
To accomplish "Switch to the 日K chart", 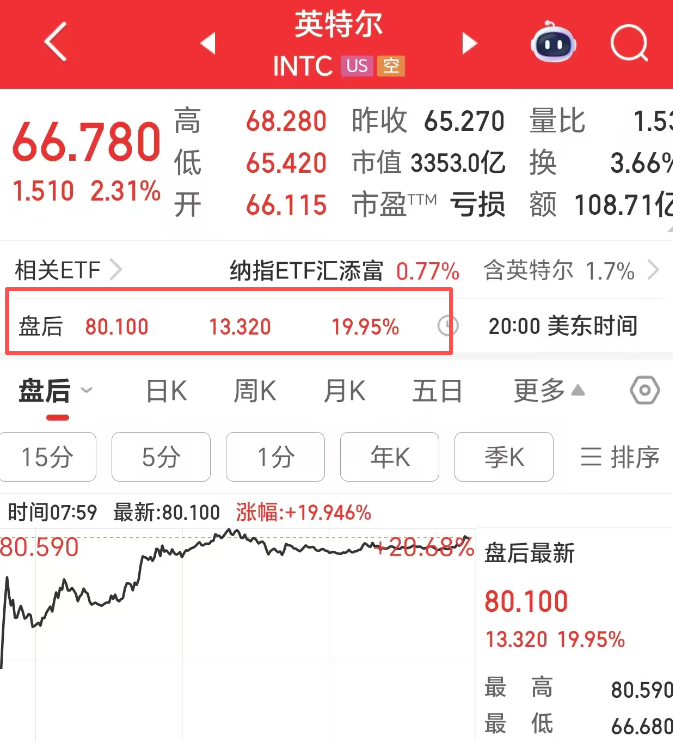I will point(166,390).
